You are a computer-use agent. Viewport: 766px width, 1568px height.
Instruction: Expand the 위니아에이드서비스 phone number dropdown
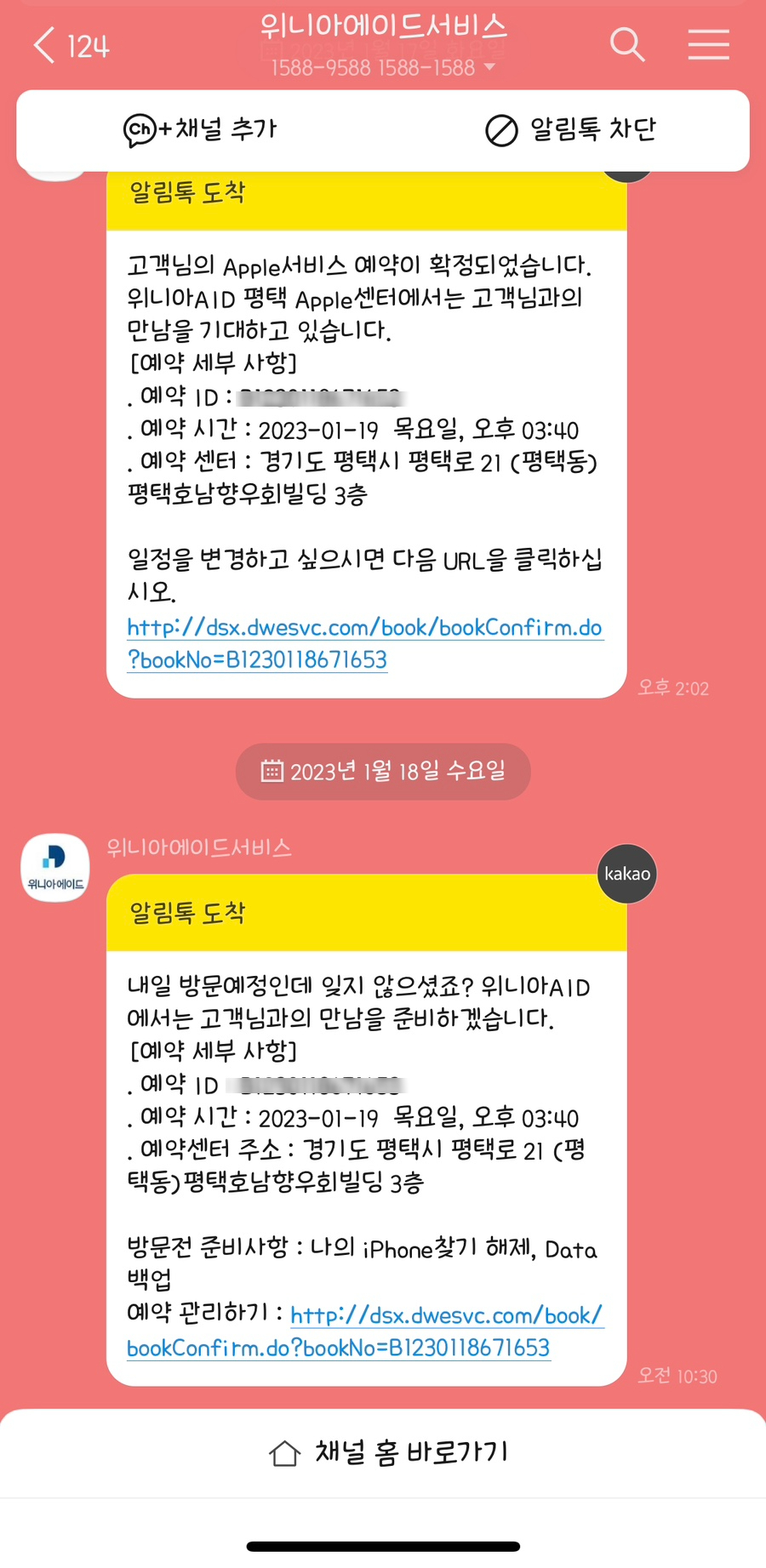click(x=489, y=67)
